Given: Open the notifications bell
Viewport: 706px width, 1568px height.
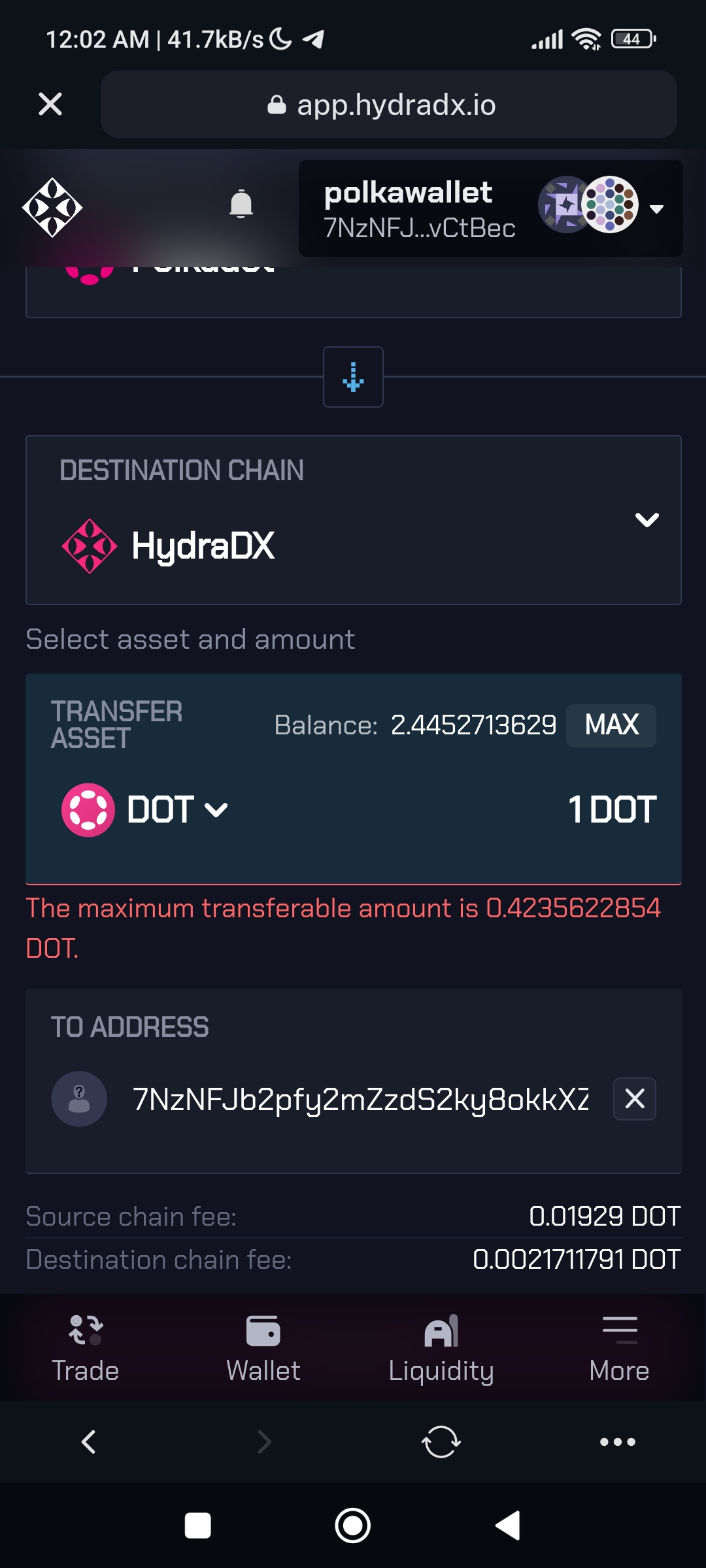Looking at the screenshot, I should click(241, 204).
